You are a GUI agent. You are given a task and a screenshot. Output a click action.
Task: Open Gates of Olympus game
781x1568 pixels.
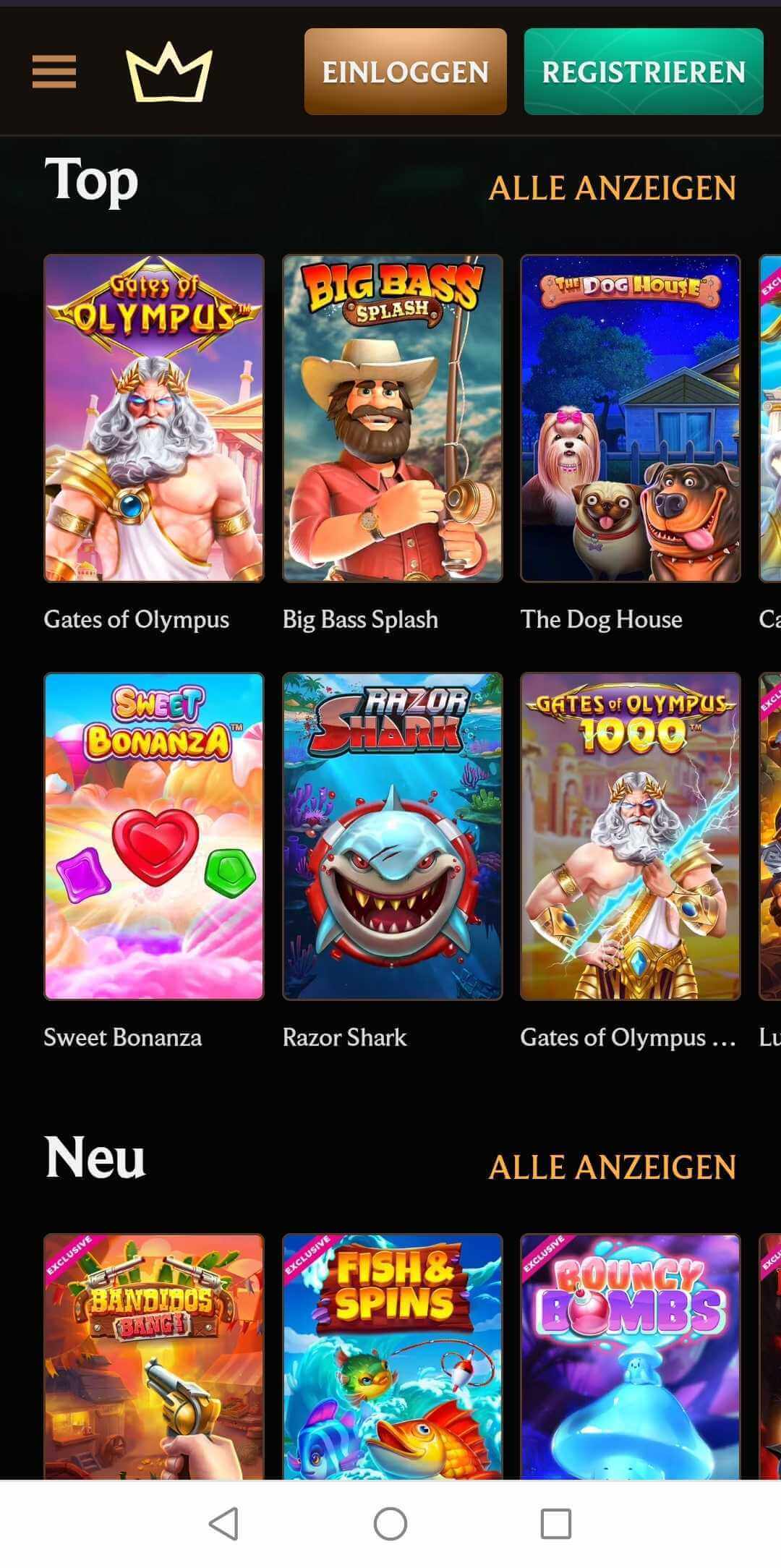pos(154,418)
